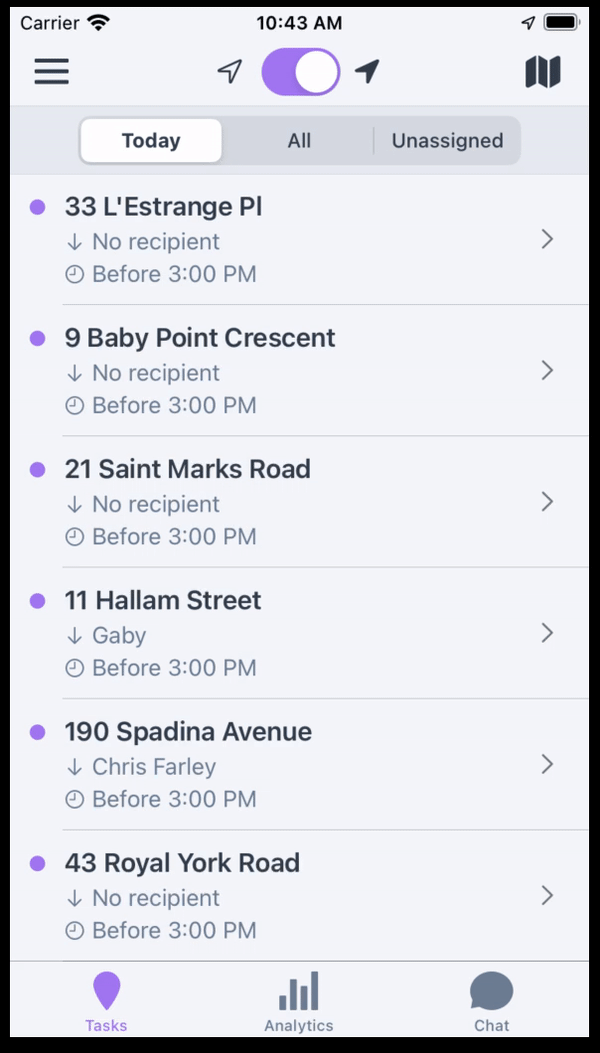The width and height of the screenshot is (600, 1053).
Task: Show Unassigned tasks
Action: point(447,140)
